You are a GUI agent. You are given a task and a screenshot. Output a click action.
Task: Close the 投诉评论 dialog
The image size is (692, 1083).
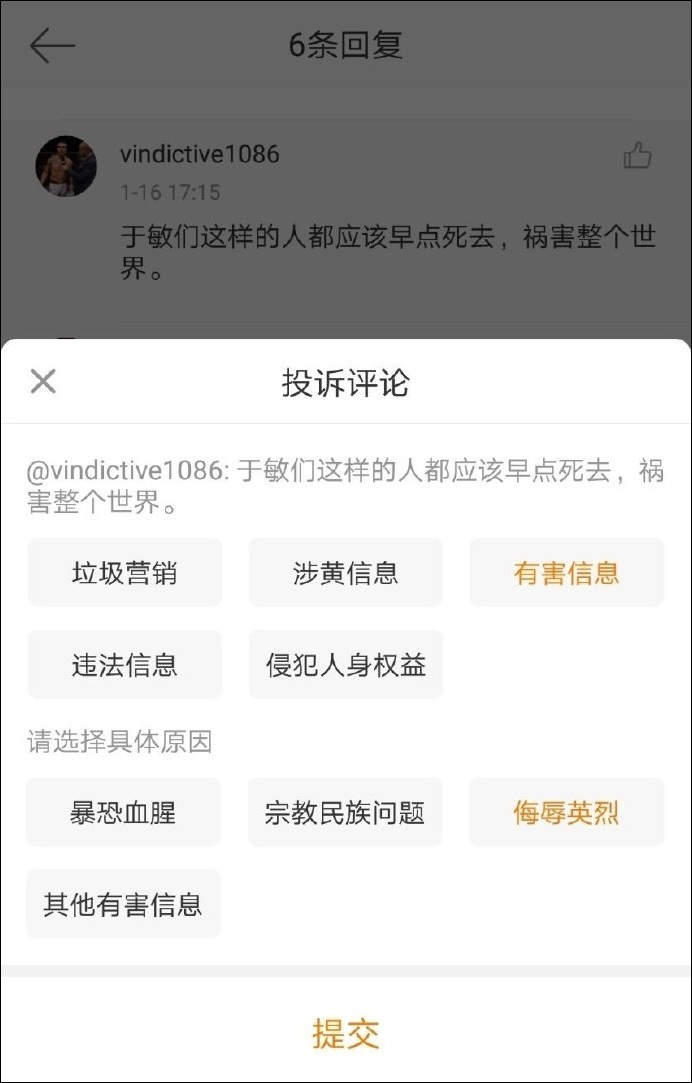pos(43,381)
